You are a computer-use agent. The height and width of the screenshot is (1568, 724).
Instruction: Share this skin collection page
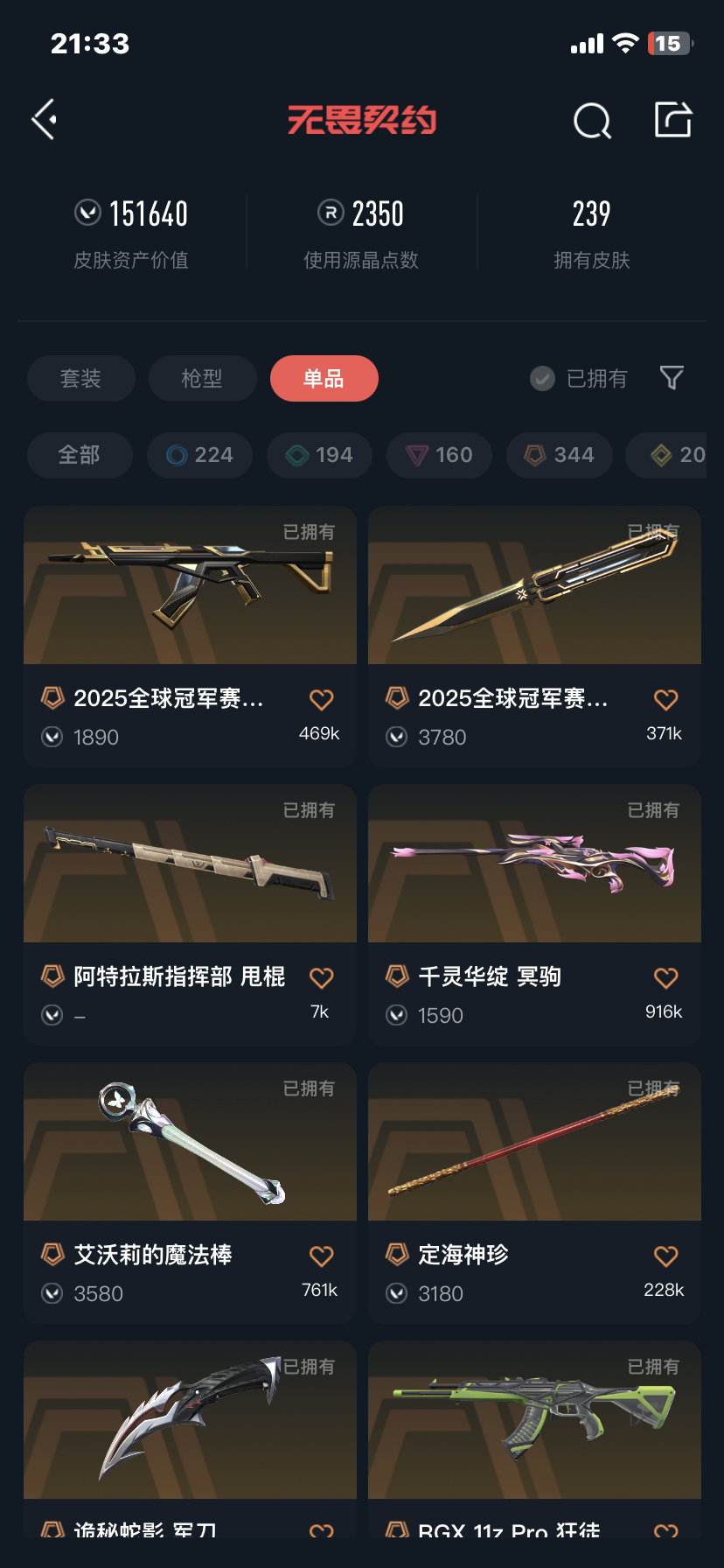click(673, 120)
